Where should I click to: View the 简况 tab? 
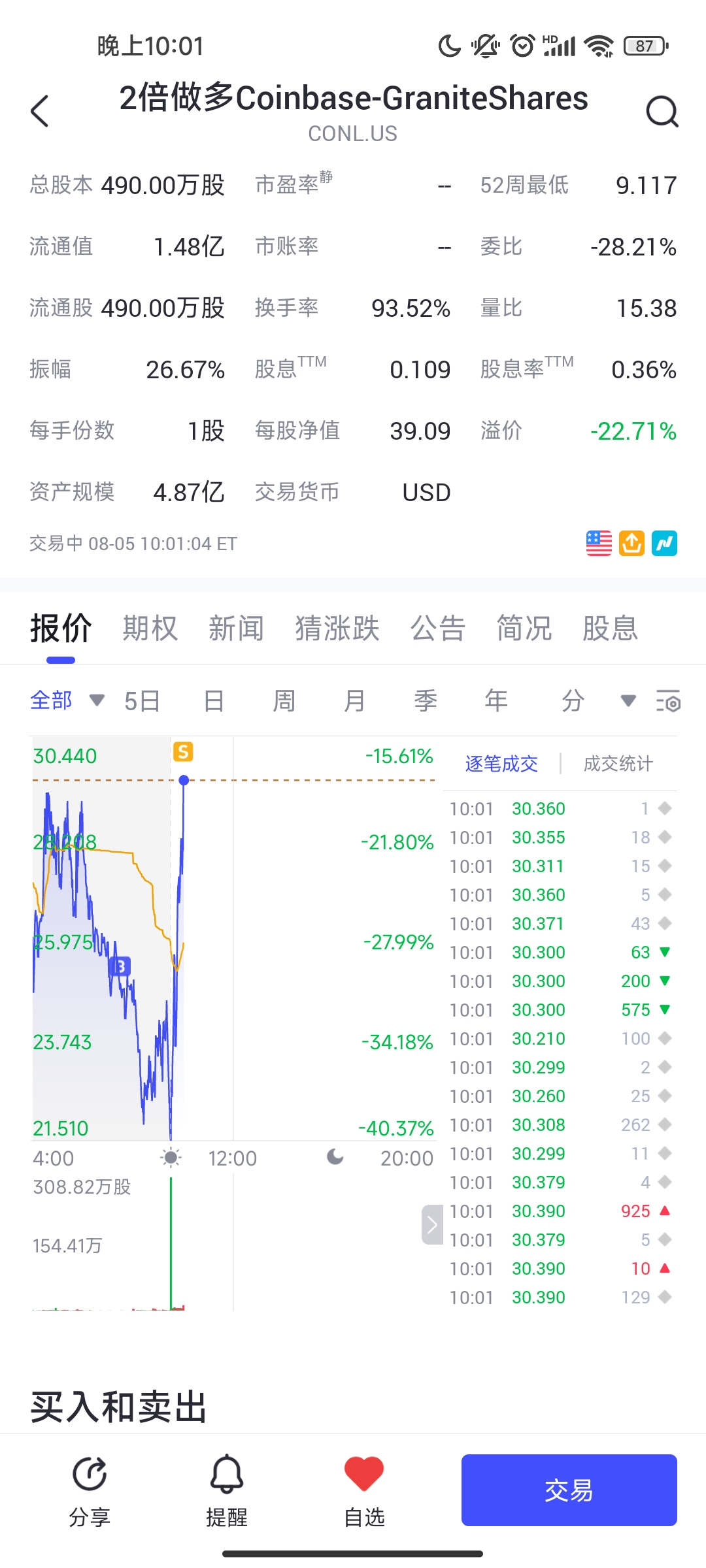(524, 629)
